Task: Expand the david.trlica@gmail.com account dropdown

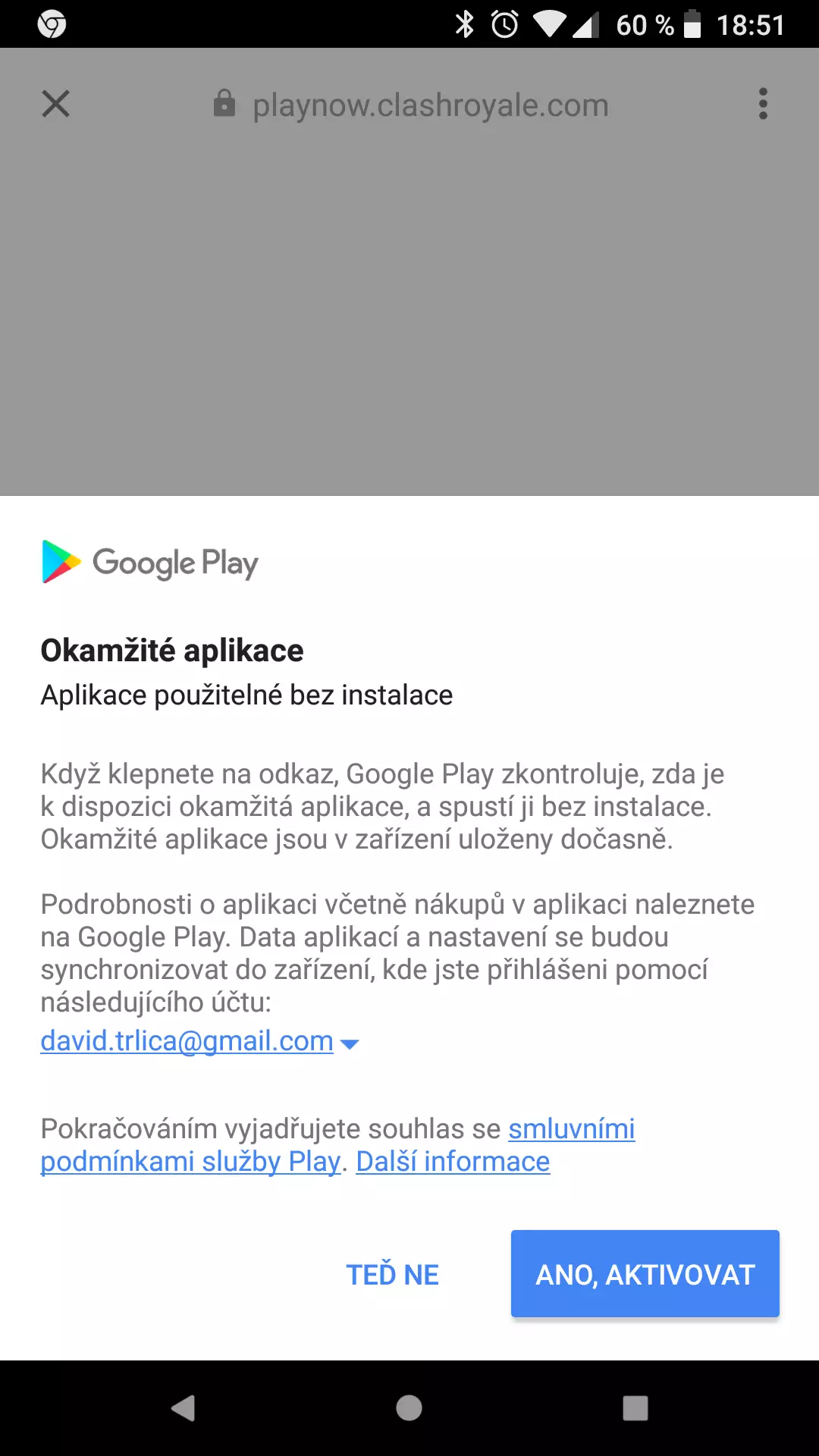Action: coord(200,1042)
